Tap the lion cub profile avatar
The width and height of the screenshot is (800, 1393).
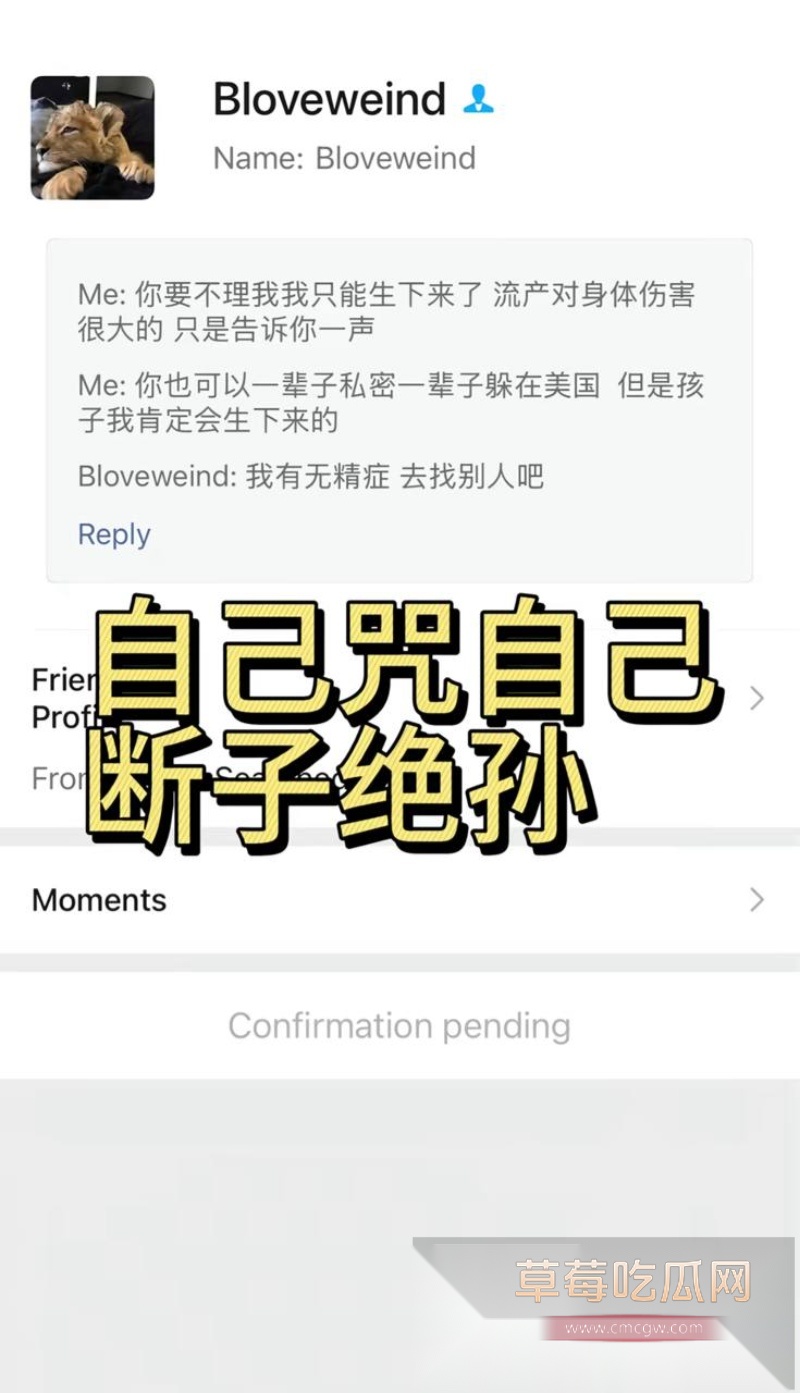click(x=91, y=137)
